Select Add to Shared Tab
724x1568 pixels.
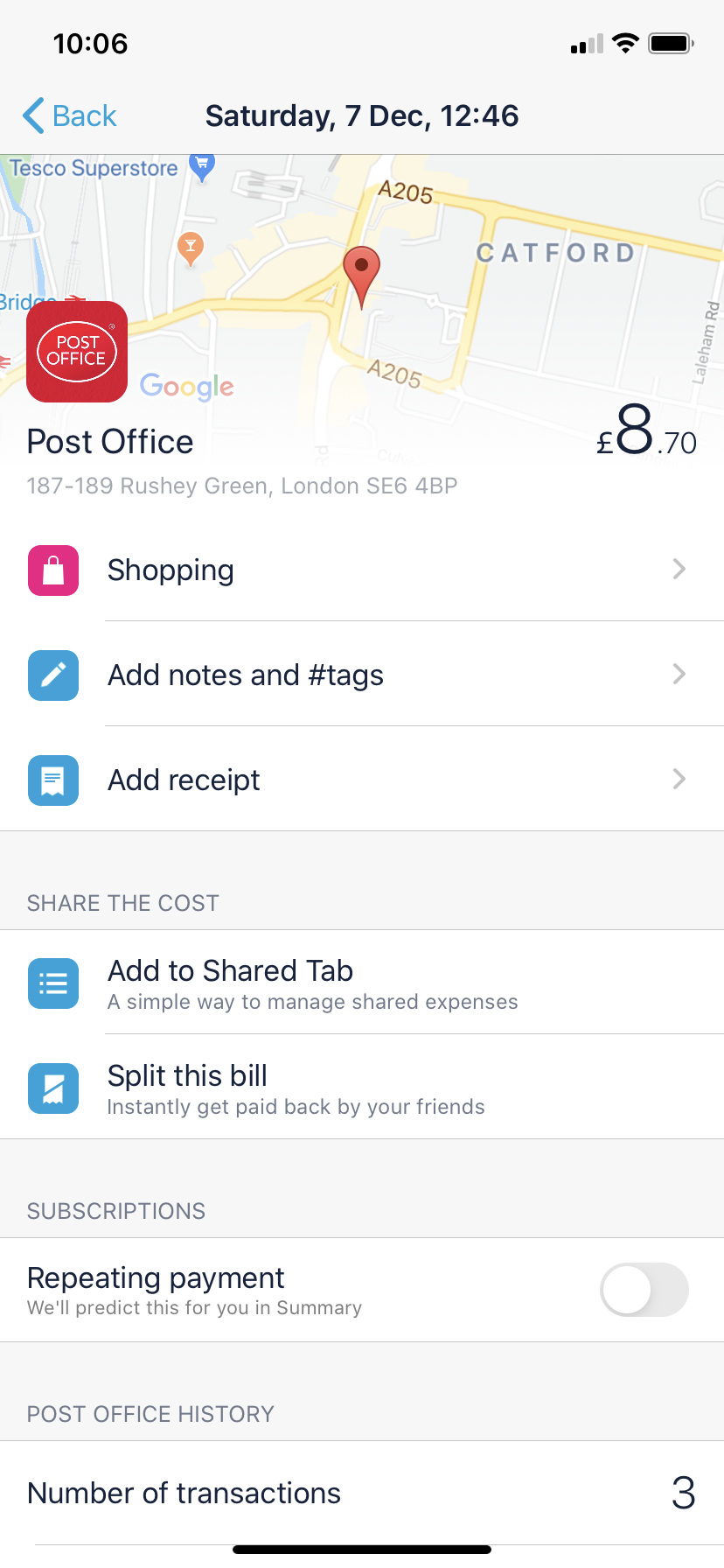click(x=362, y=983)
